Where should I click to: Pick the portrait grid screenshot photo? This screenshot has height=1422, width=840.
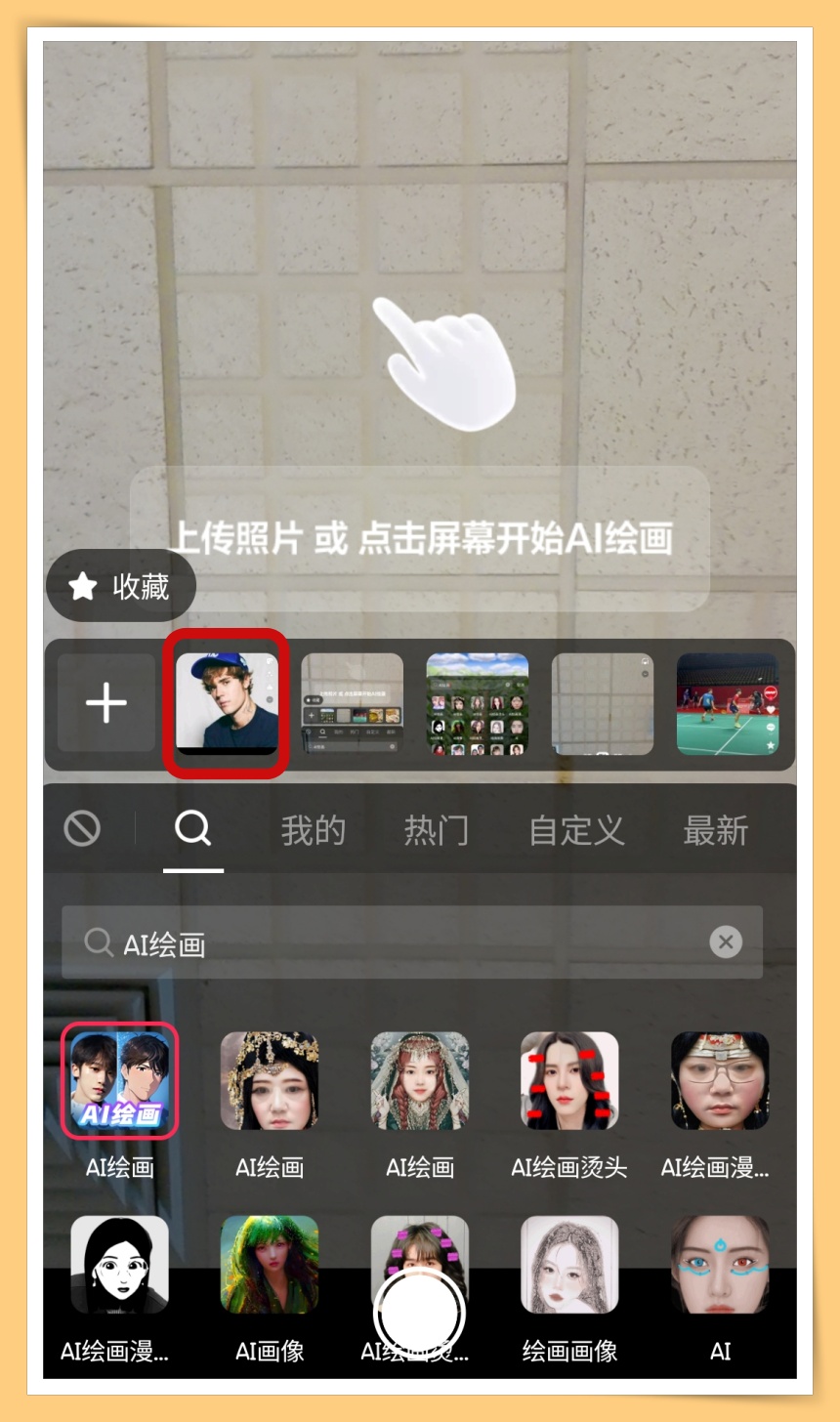[x=478, y=703]
